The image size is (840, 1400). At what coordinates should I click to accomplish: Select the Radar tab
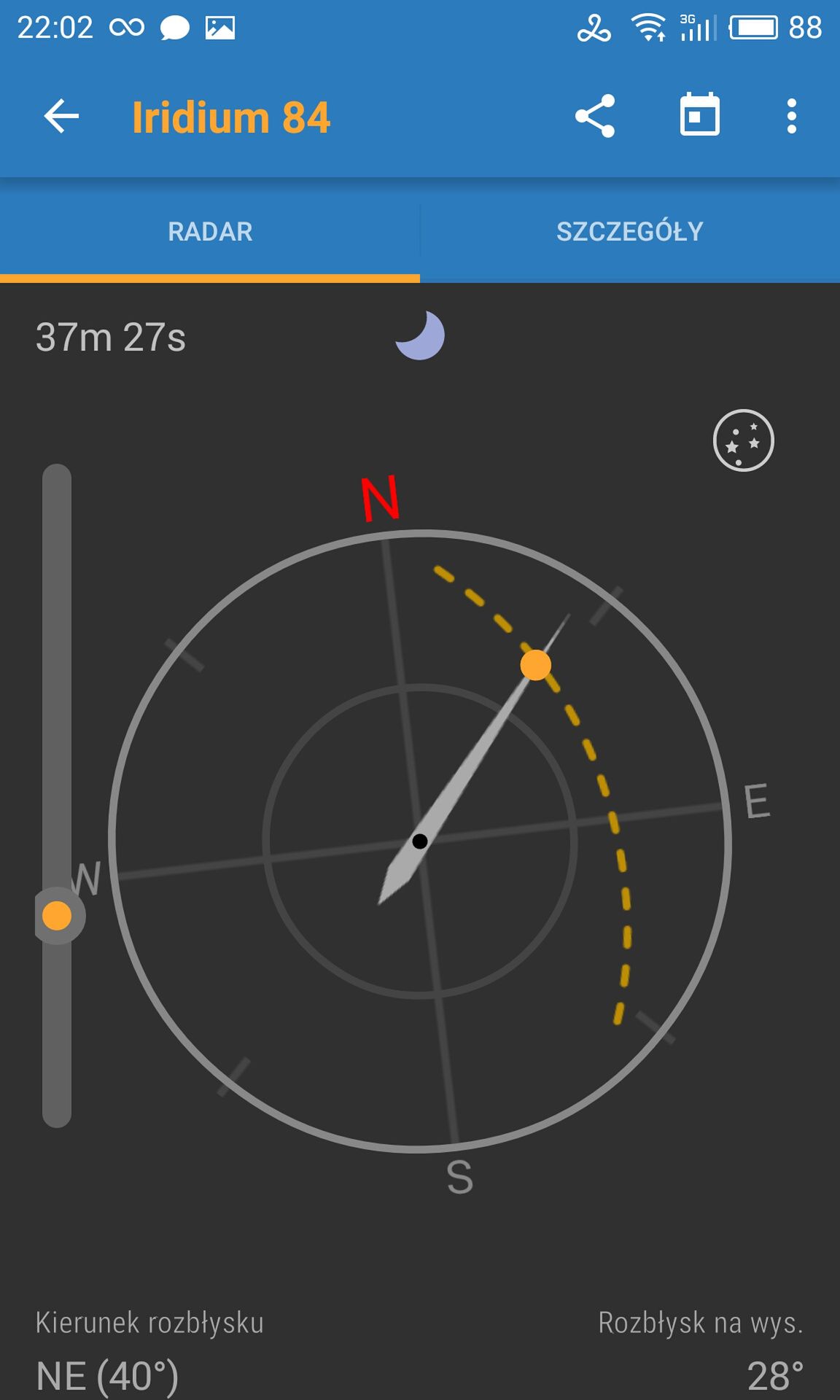(x=210, y=231)
